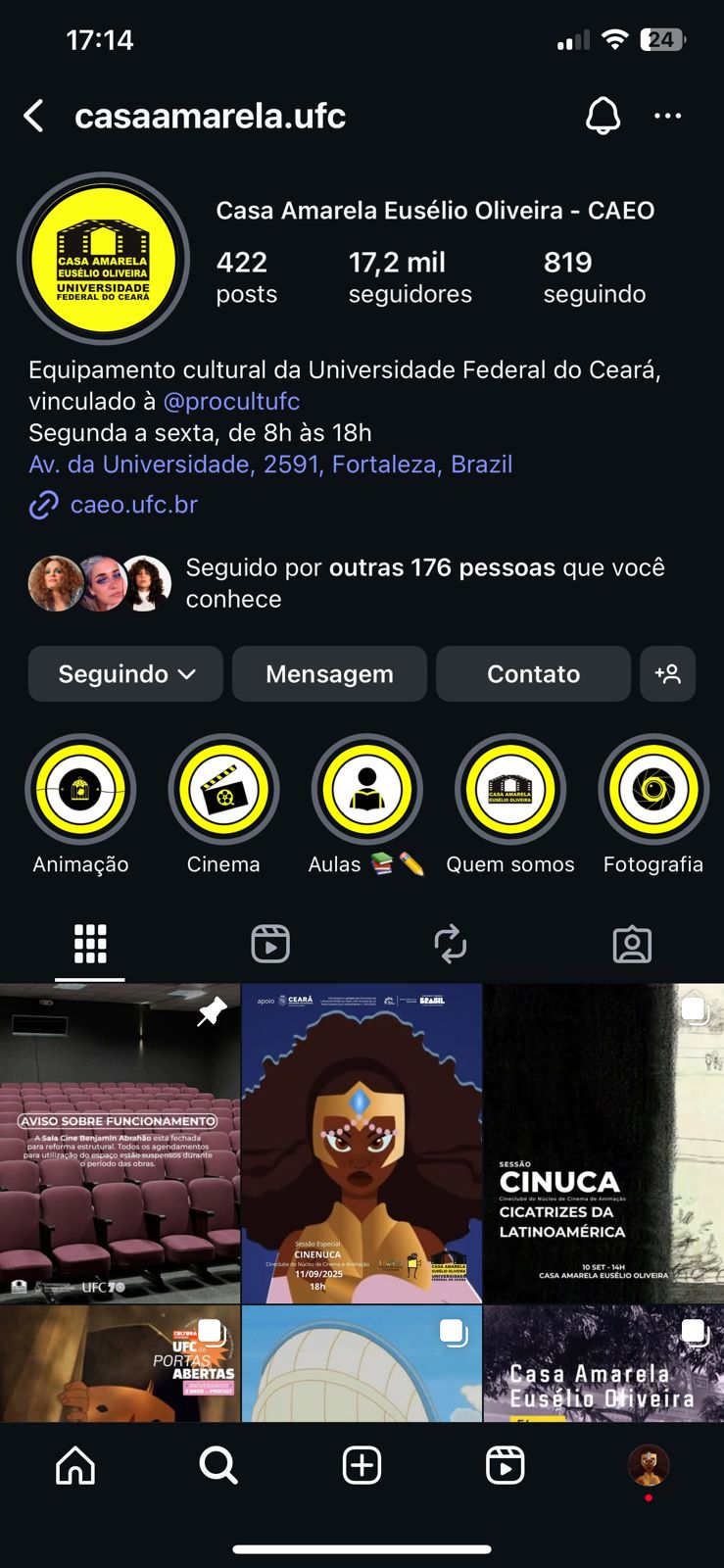Open the Av. da Universidade address link
Viewport: 724px width, 1568px height.
pyautogui.click(x=270, y=464)
